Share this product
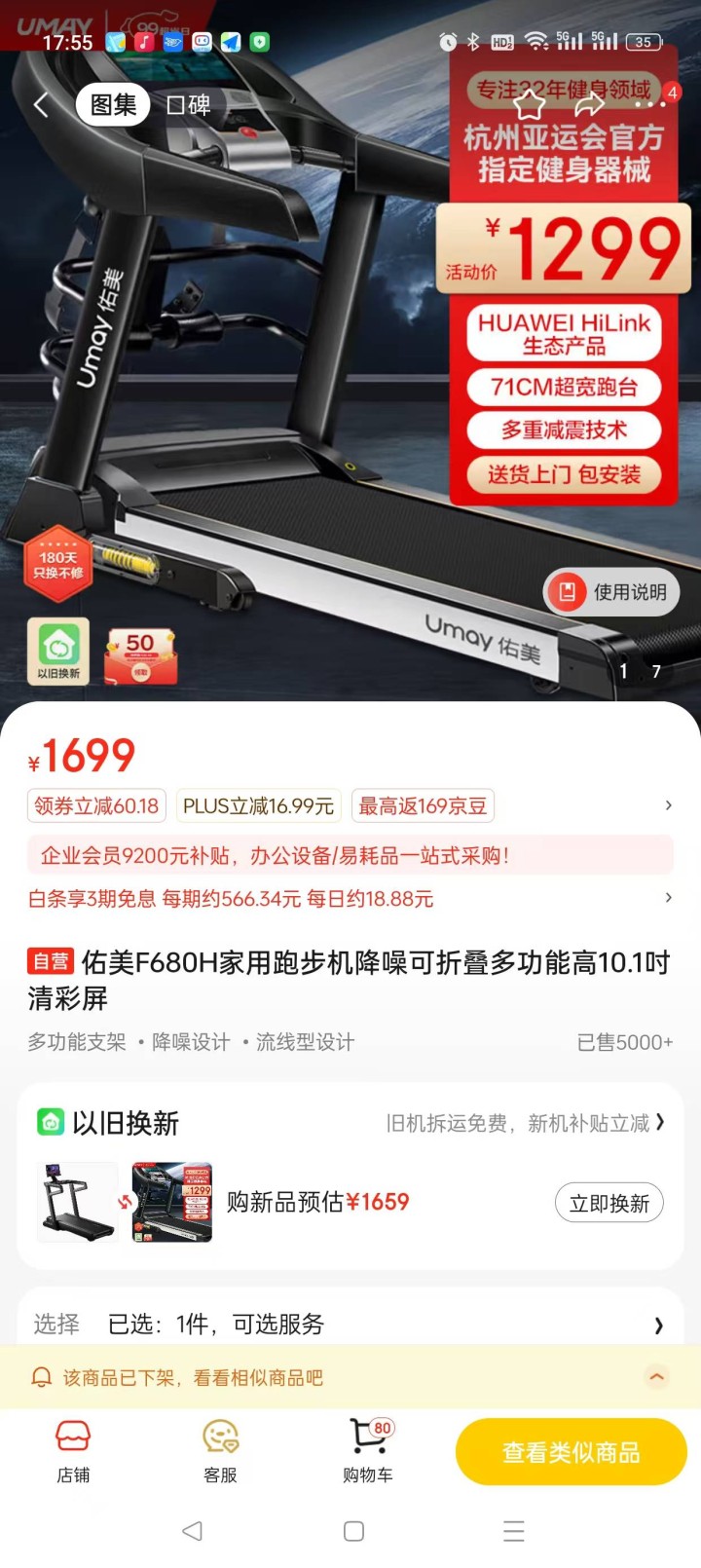This screenshot has height=1568, width=701. click(x=589, y=103)
